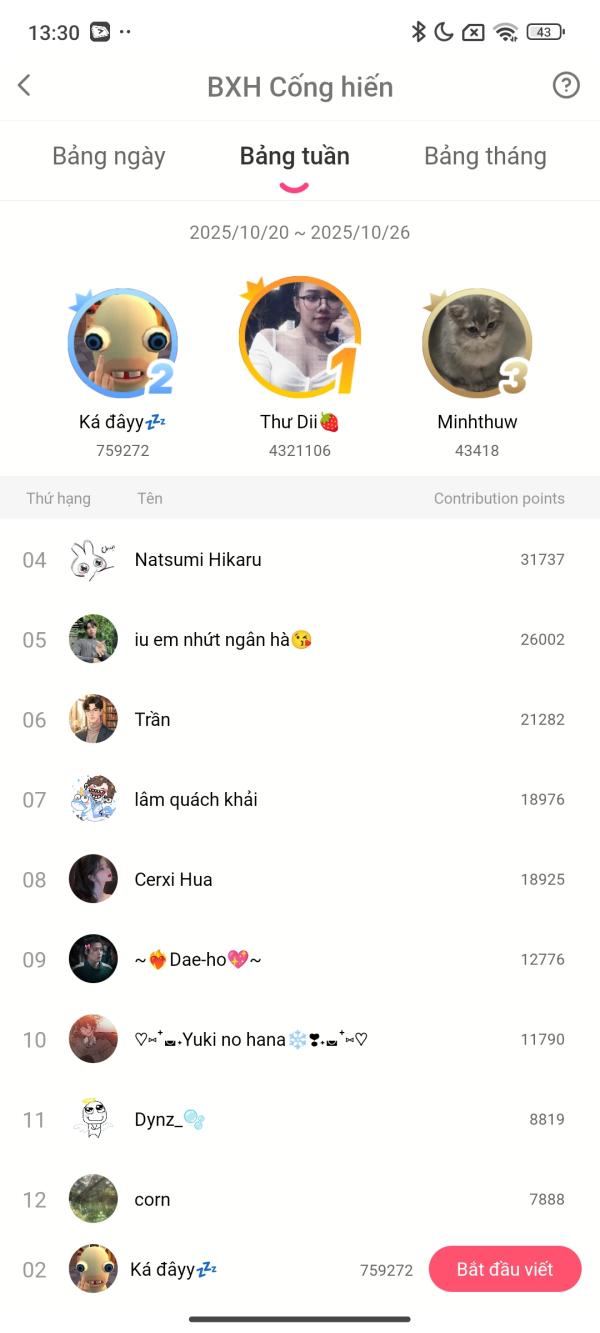Image resolution: width=600 pixels, height=1333 pixels.
Task: Open top-ranked Thư Dii's avatar
Action: click(x=299, y=338)
